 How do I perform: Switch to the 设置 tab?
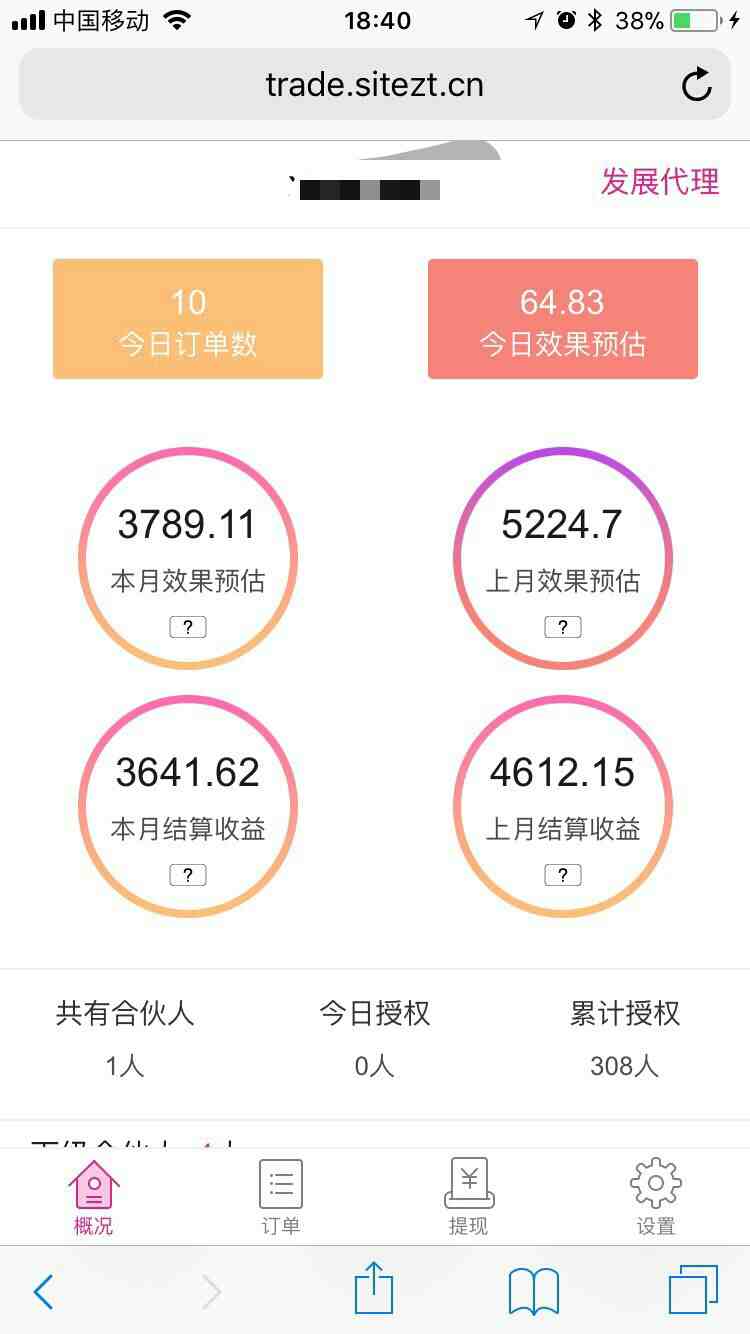[655, 1197]
